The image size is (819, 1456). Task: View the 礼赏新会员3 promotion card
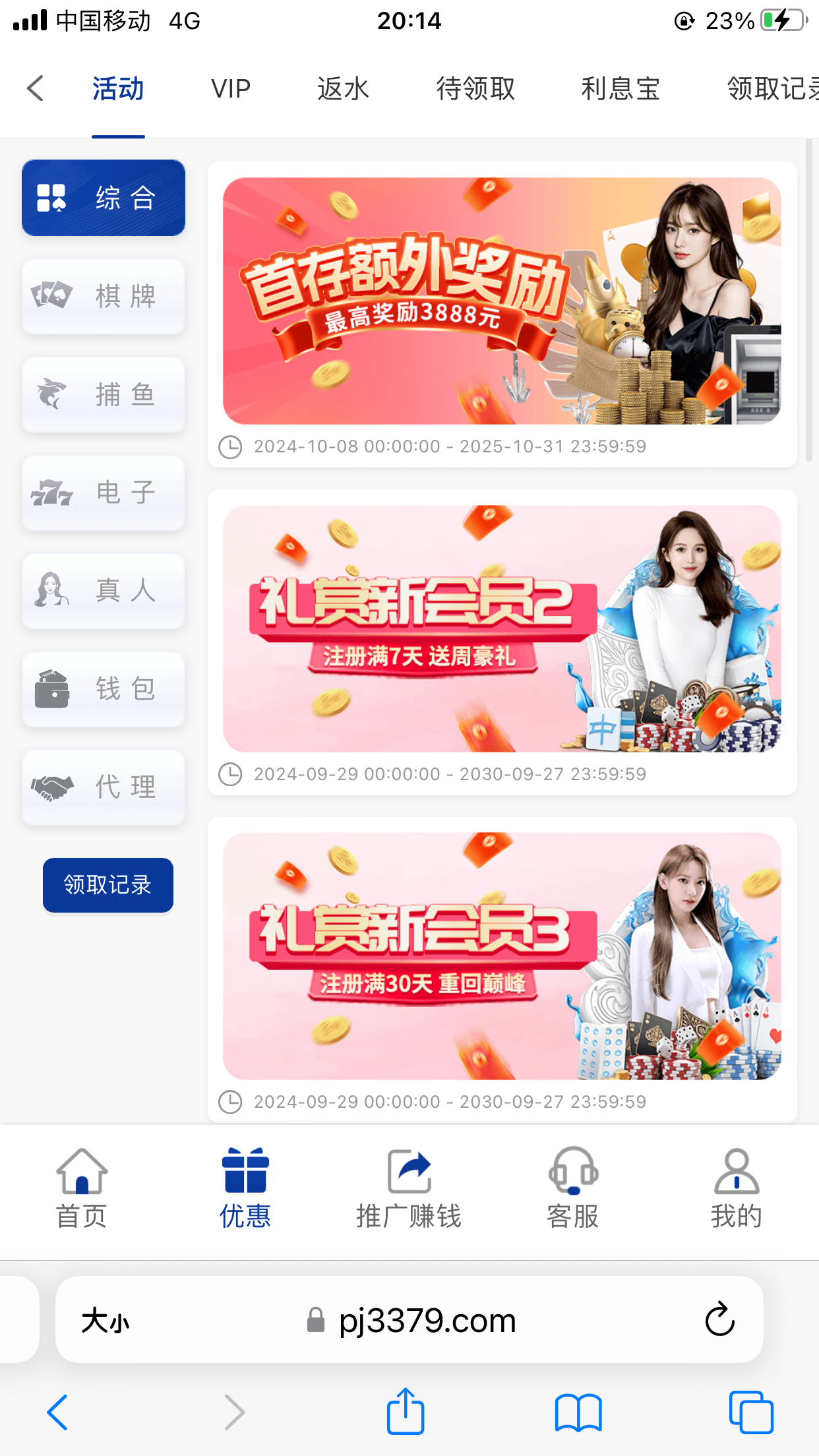(x=502, y=956)
